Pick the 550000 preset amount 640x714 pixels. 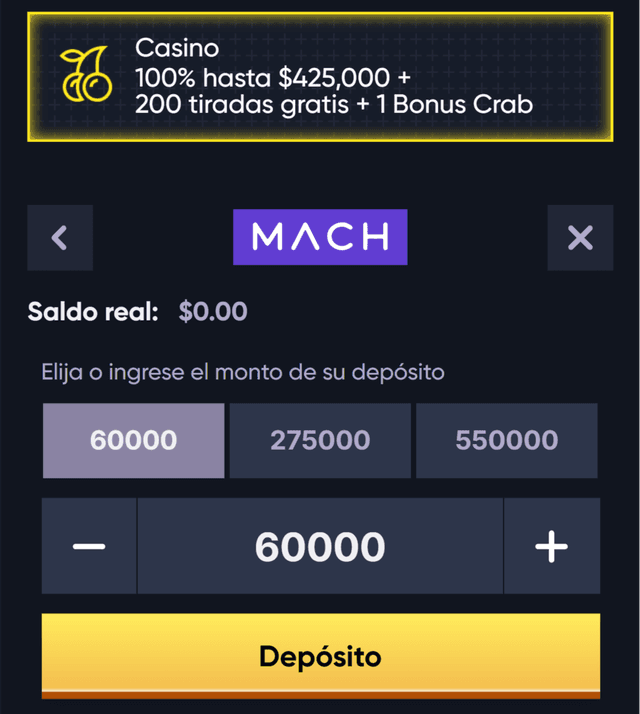[506, 441]
